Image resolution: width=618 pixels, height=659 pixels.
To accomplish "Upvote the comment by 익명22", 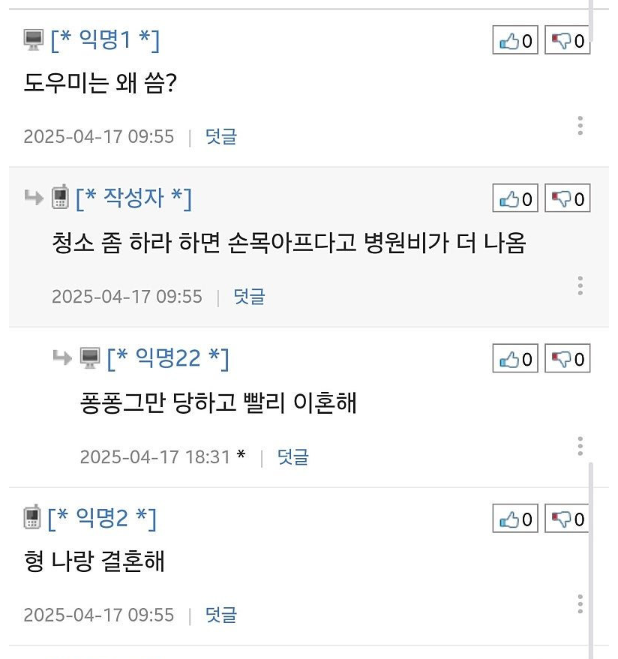I will pos(515,358).
